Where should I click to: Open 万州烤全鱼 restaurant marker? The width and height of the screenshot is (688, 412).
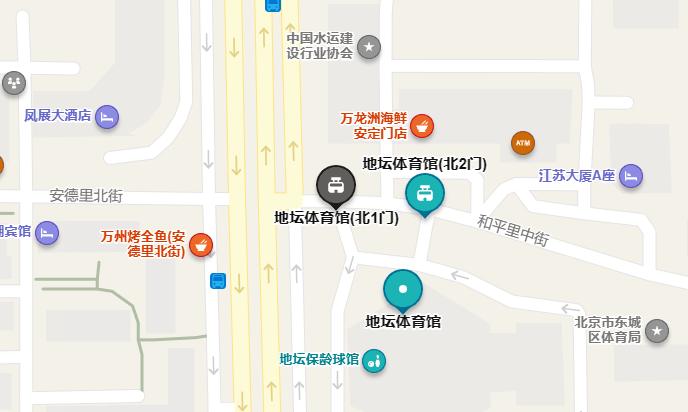tap(201, 245)
